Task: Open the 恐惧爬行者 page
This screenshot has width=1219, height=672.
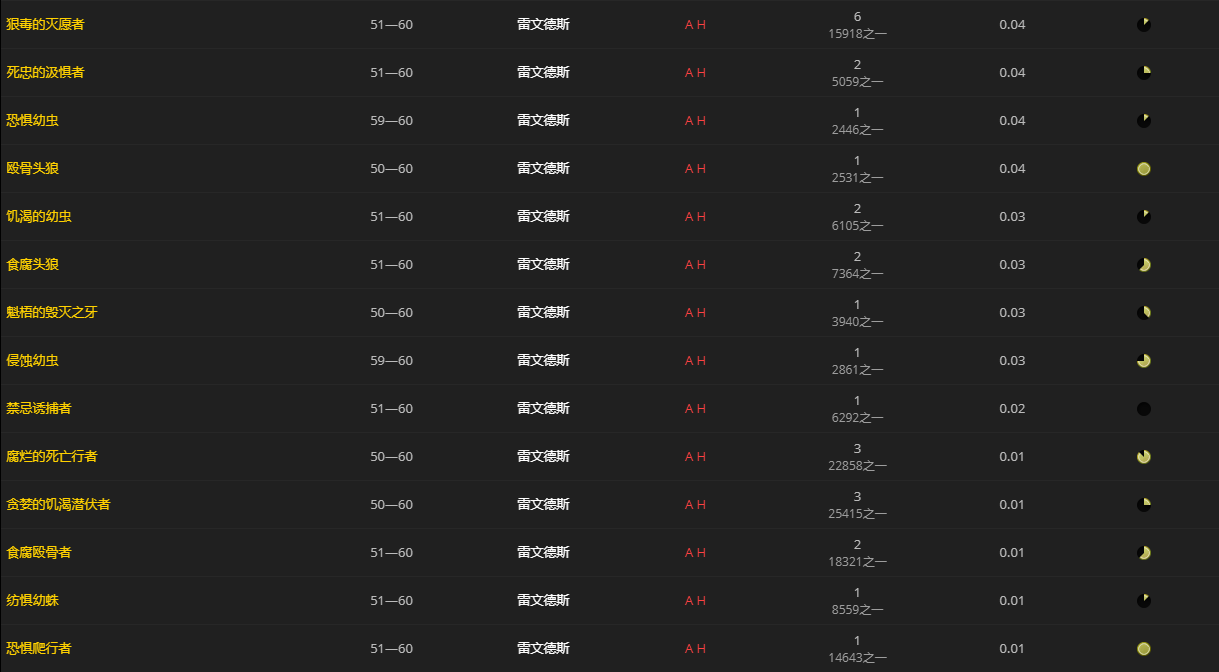Action: [39, 648]
